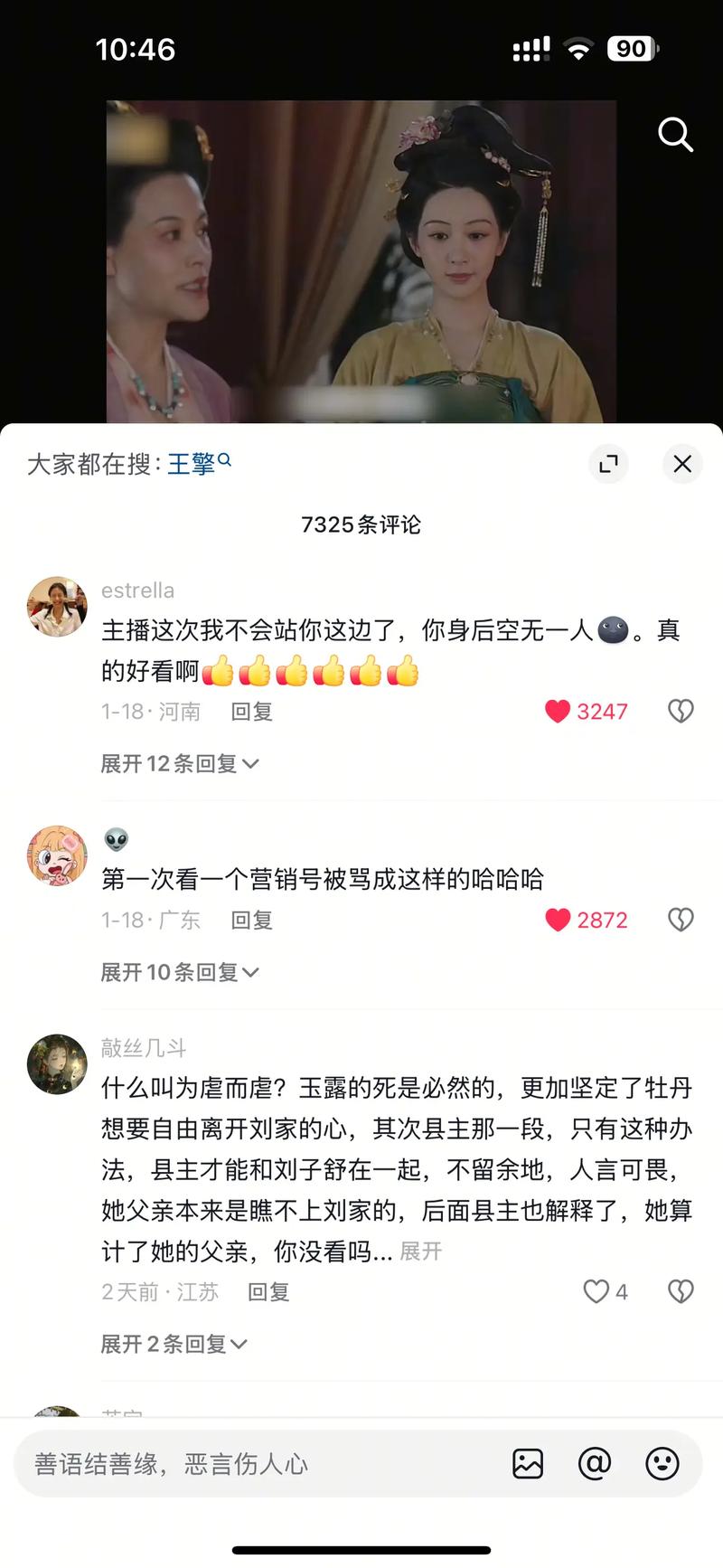The height and width of the screenshot is (1568, 723).
Task: Reply to estrella using 回复
Action: [x=250, y=712]
